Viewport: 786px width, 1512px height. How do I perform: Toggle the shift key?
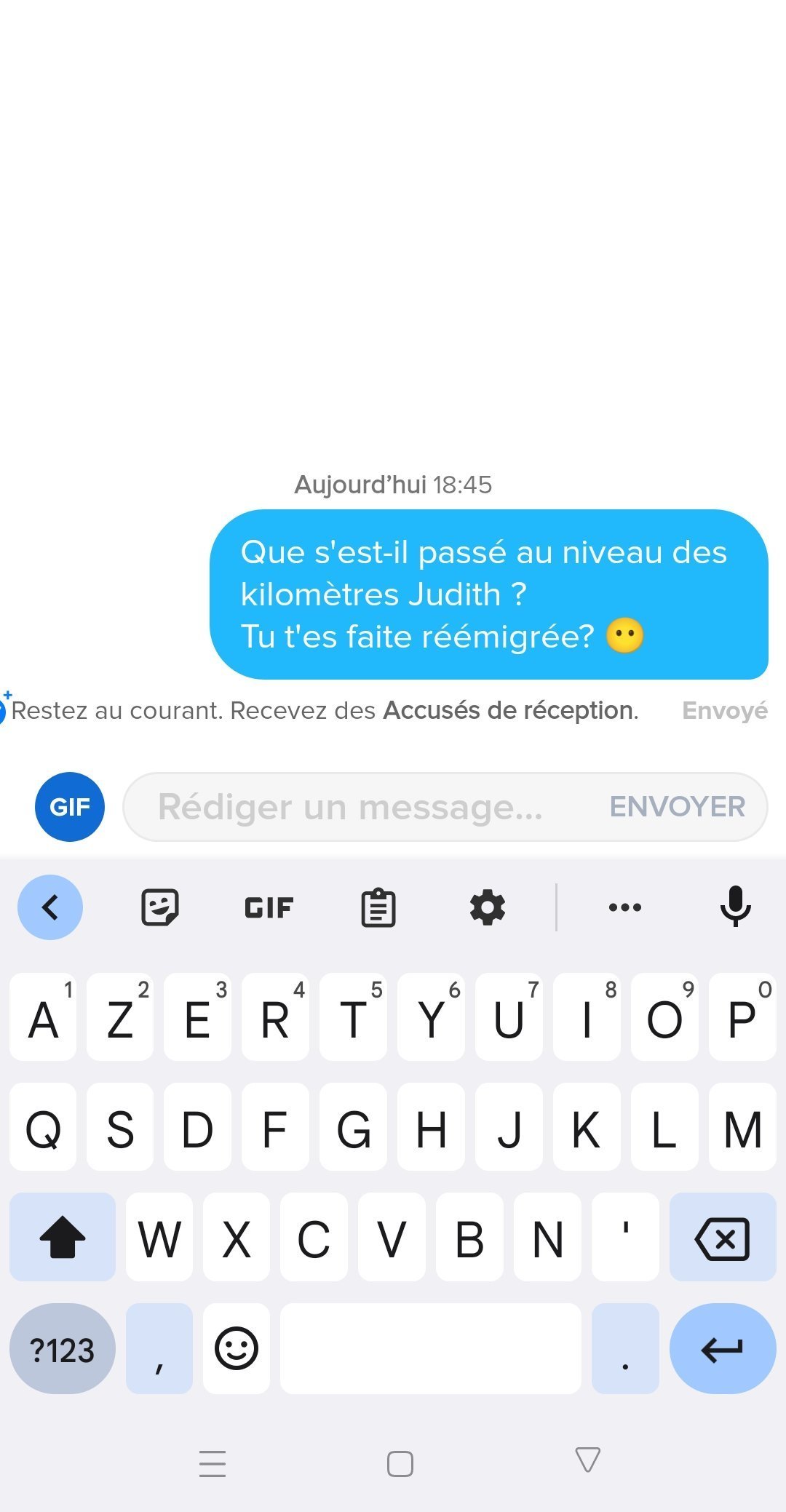(63, 1238)
